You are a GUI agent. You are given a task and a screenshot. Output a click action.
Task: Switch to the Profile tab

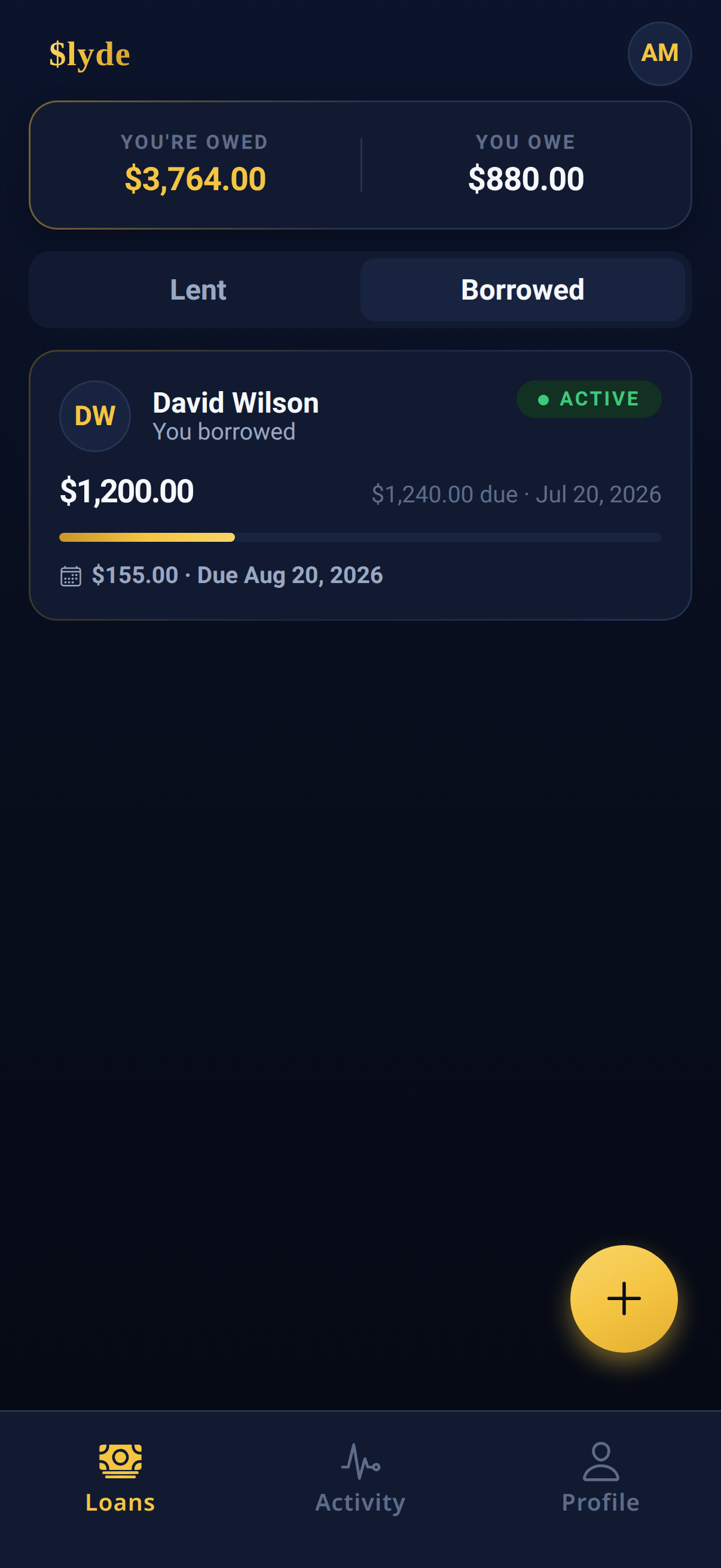pos(600,1477)
